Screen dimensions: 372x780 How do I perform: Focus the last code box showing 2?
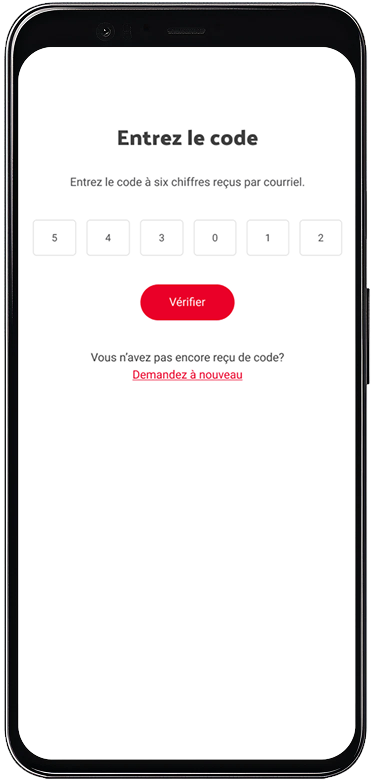coord(321,238)
